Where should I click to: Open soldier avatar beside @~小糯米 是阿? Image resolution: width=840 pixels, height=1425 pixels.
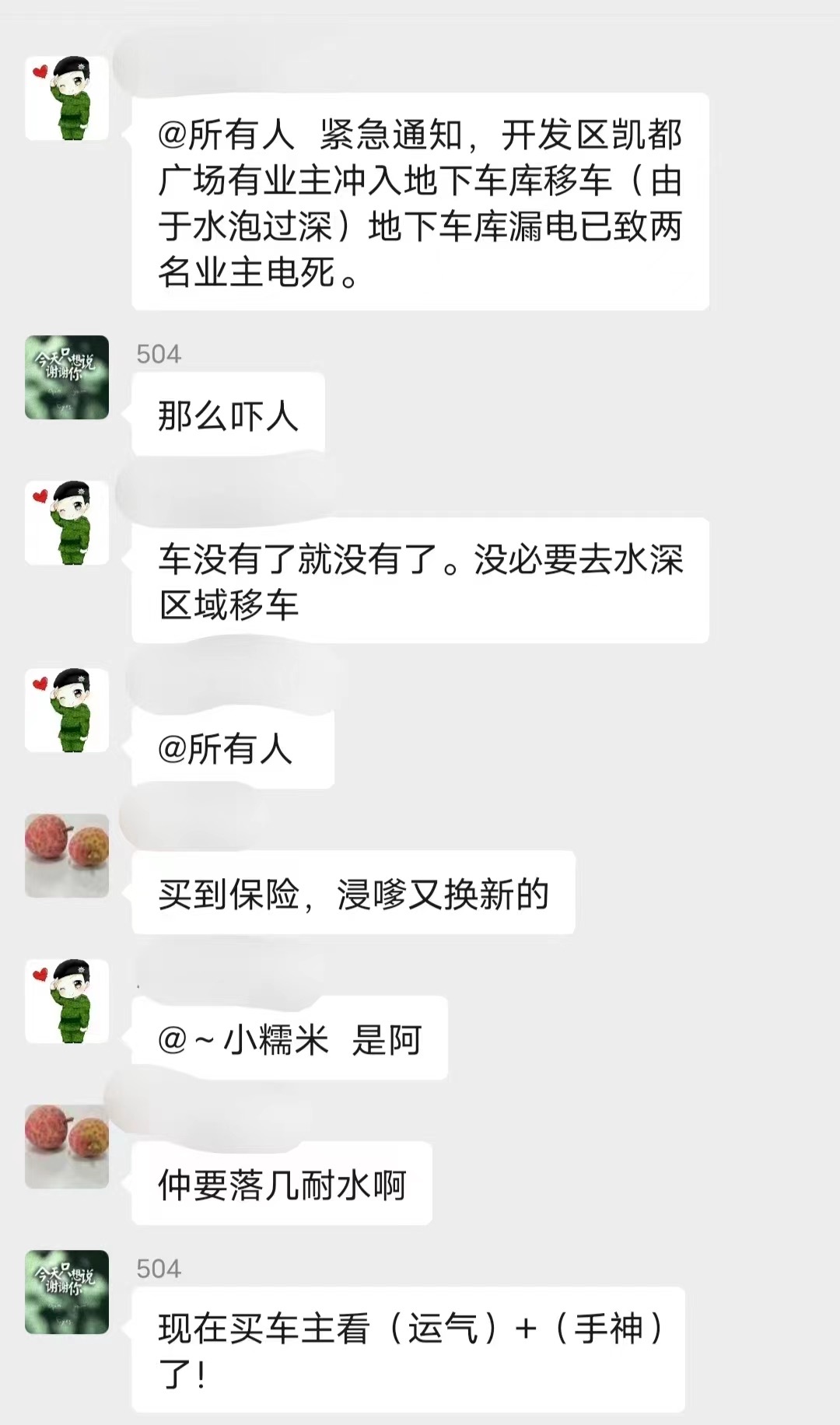[67, 1001]
